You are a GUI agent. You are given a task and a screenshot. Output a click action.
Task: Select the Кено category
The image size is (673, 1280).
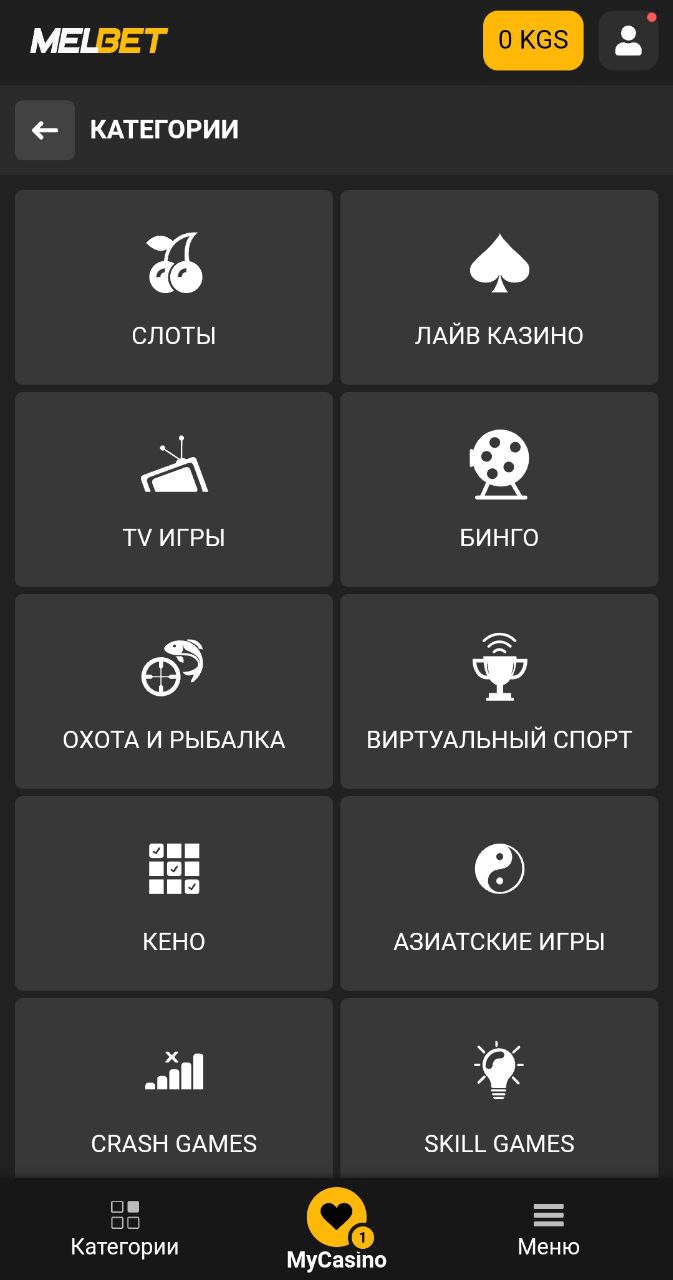174,894
